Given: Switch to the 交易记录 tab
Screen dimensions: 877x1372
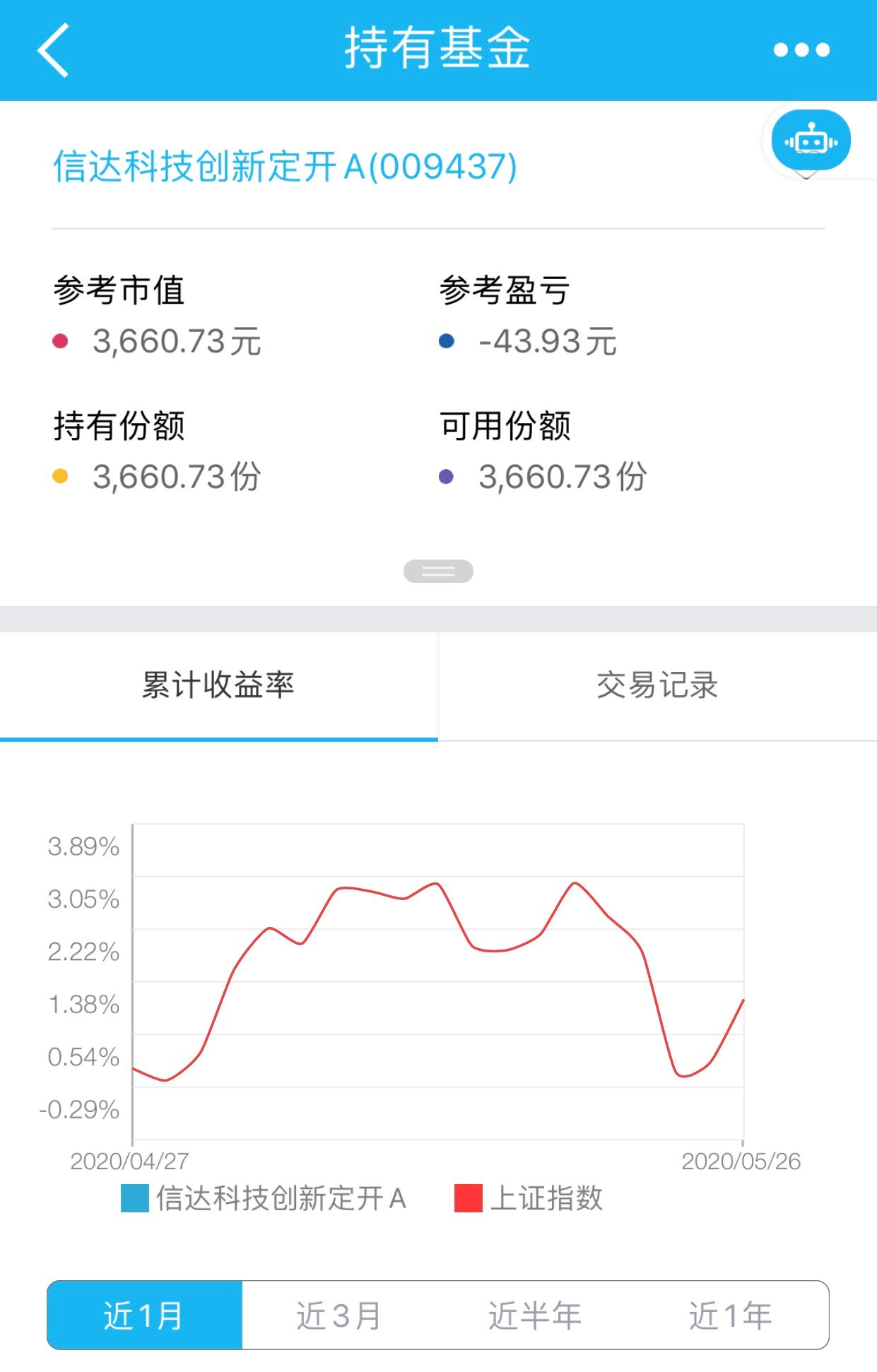Looking at the screenshot, I should (657, 685).
